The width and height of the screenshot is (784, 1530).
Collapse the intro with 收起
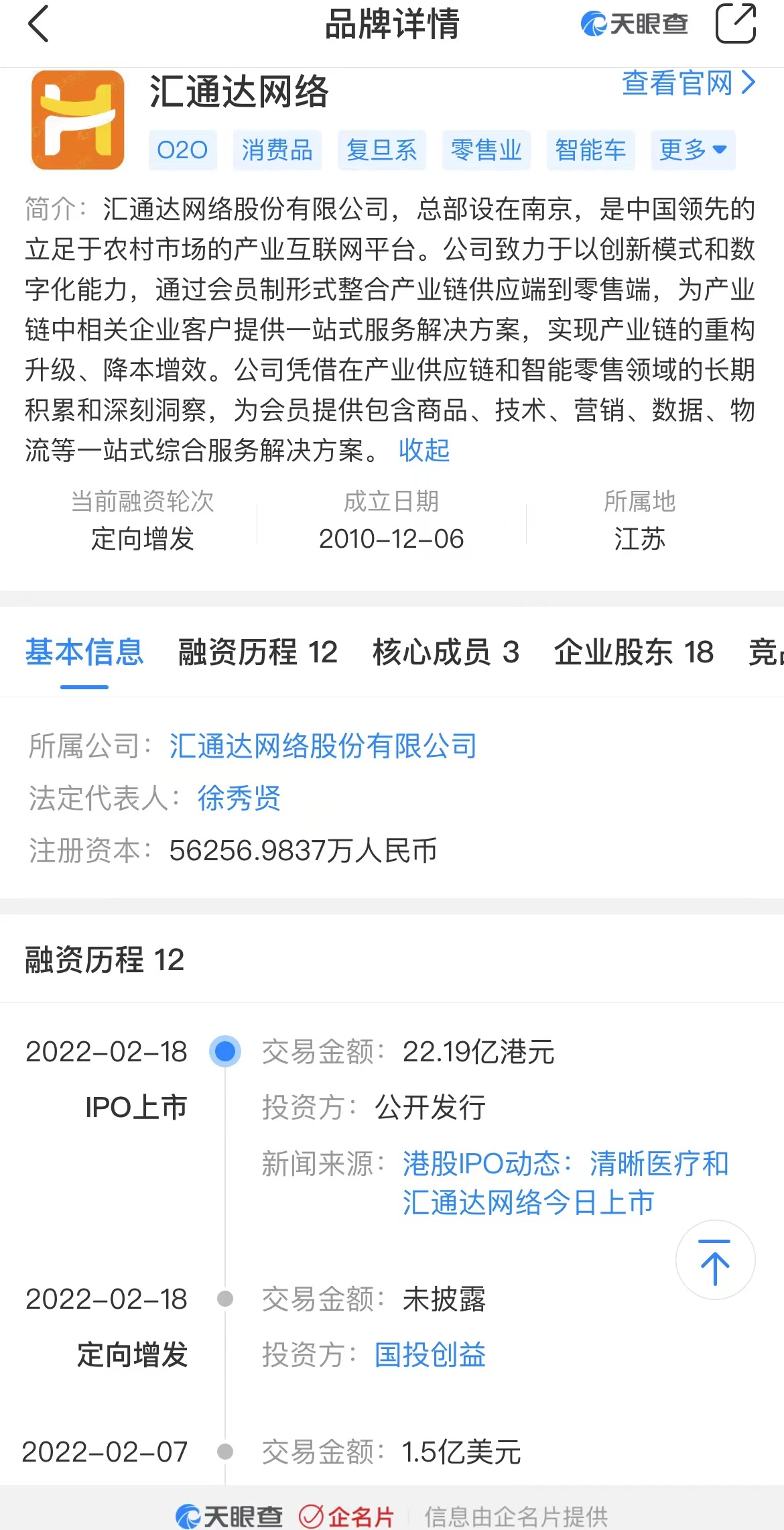pos(424,450)
